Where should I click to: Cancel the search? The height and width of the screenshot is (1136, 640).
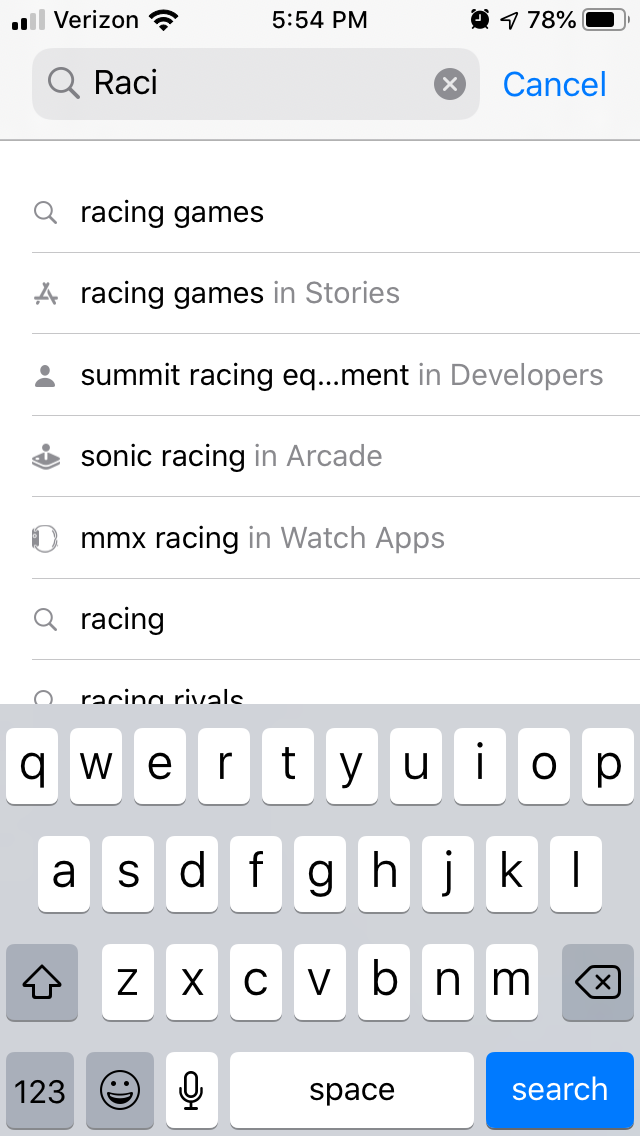pos(554,84)
